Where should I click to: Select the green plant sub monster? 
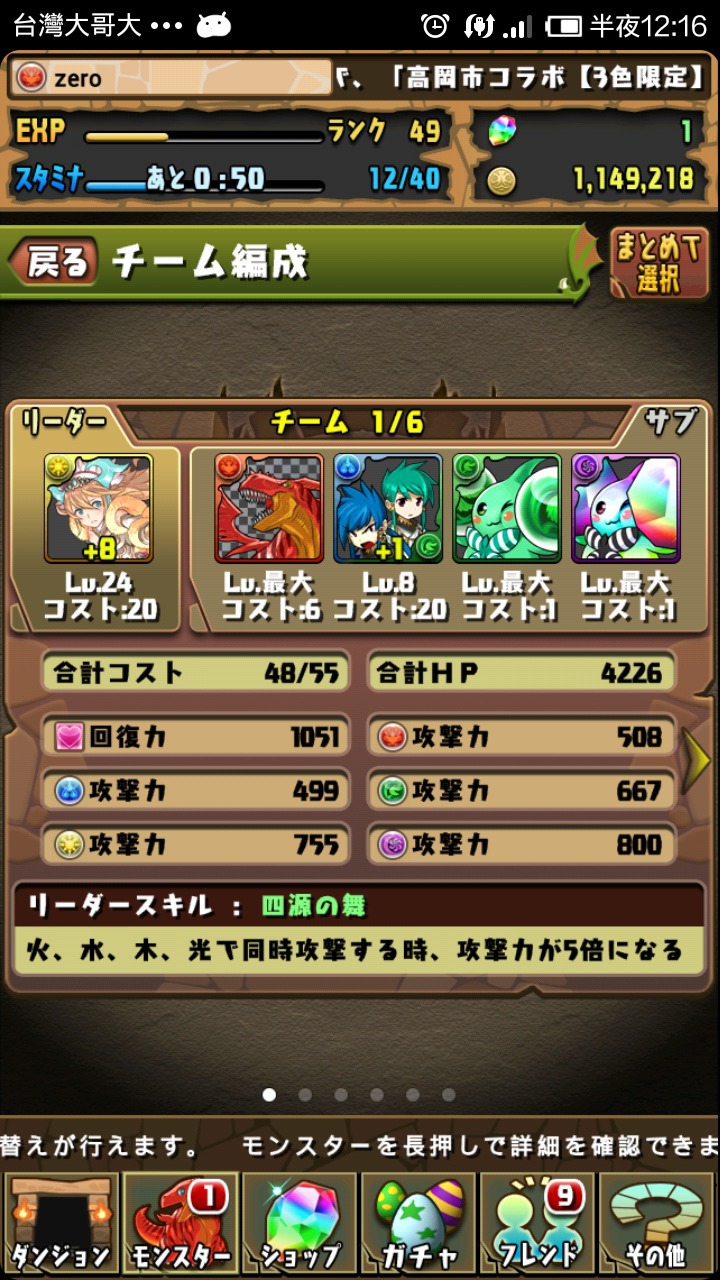pos(507,508)
